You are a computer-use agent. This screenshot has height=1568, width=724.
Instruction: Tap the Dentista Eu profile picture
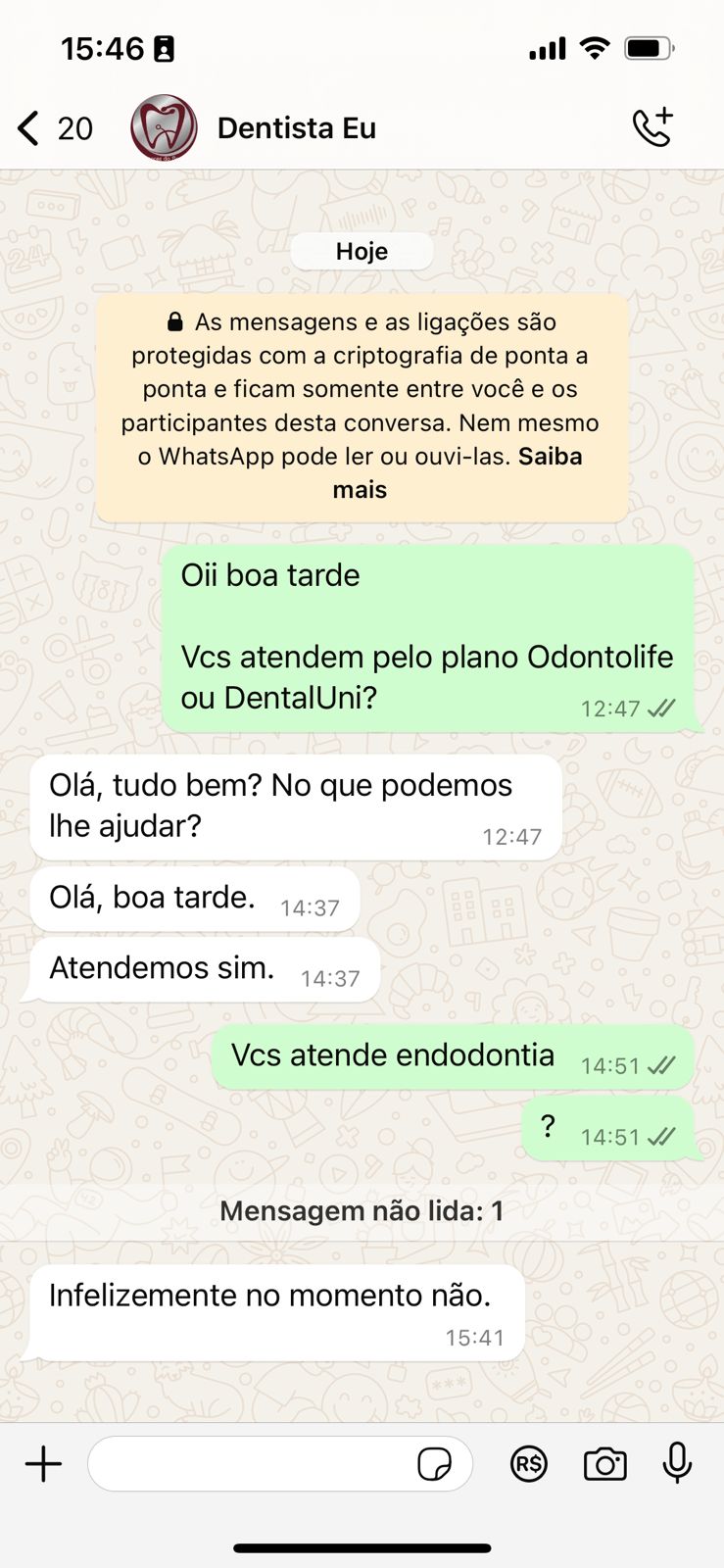coord(164,128)
